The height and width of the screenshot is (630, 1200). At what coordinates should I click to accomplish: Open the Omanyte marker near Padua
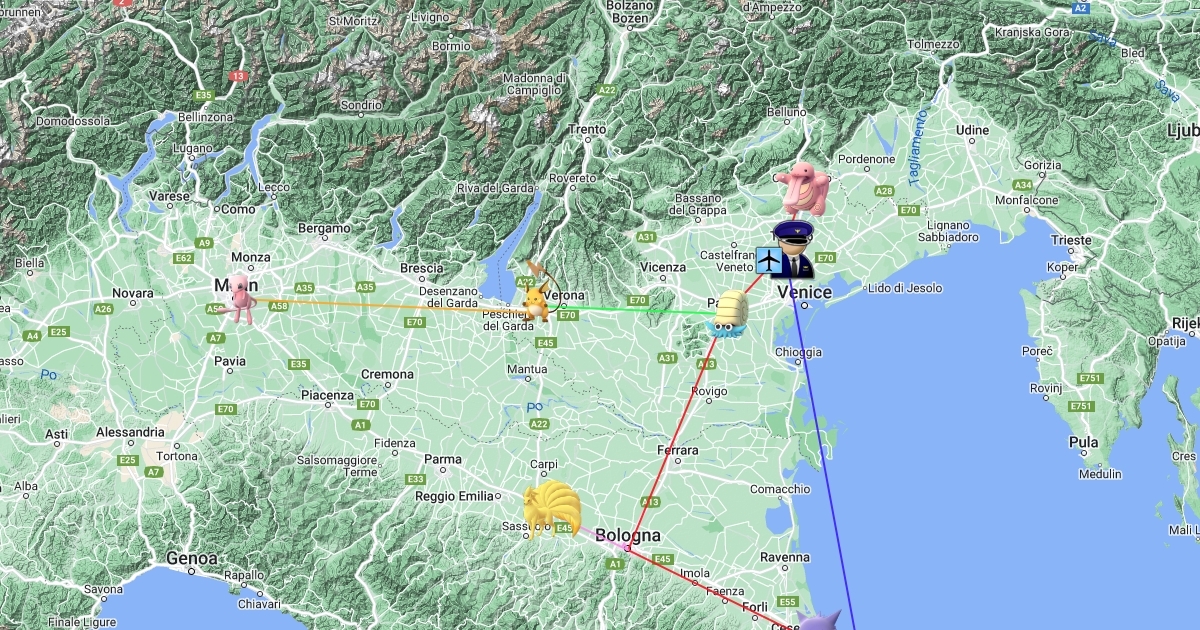[x=728, y=314]
